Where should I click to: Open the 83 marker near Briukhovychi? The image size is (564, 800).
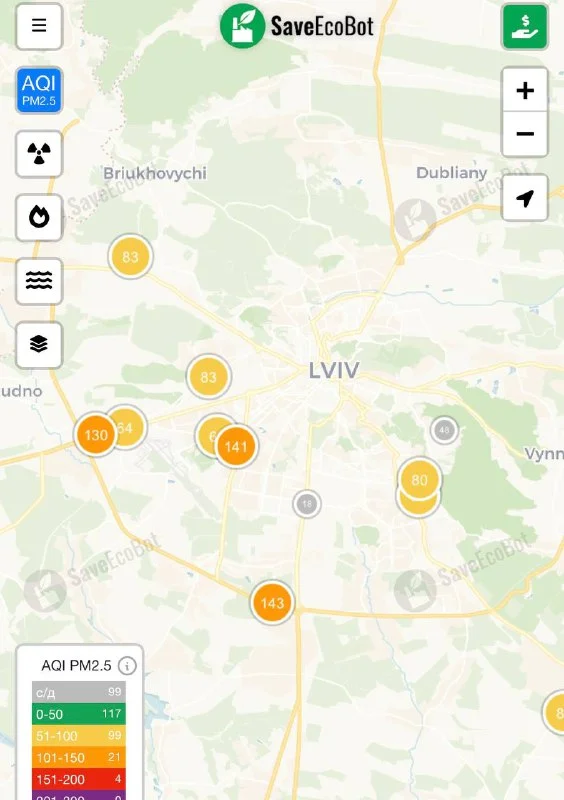[130, 256]
